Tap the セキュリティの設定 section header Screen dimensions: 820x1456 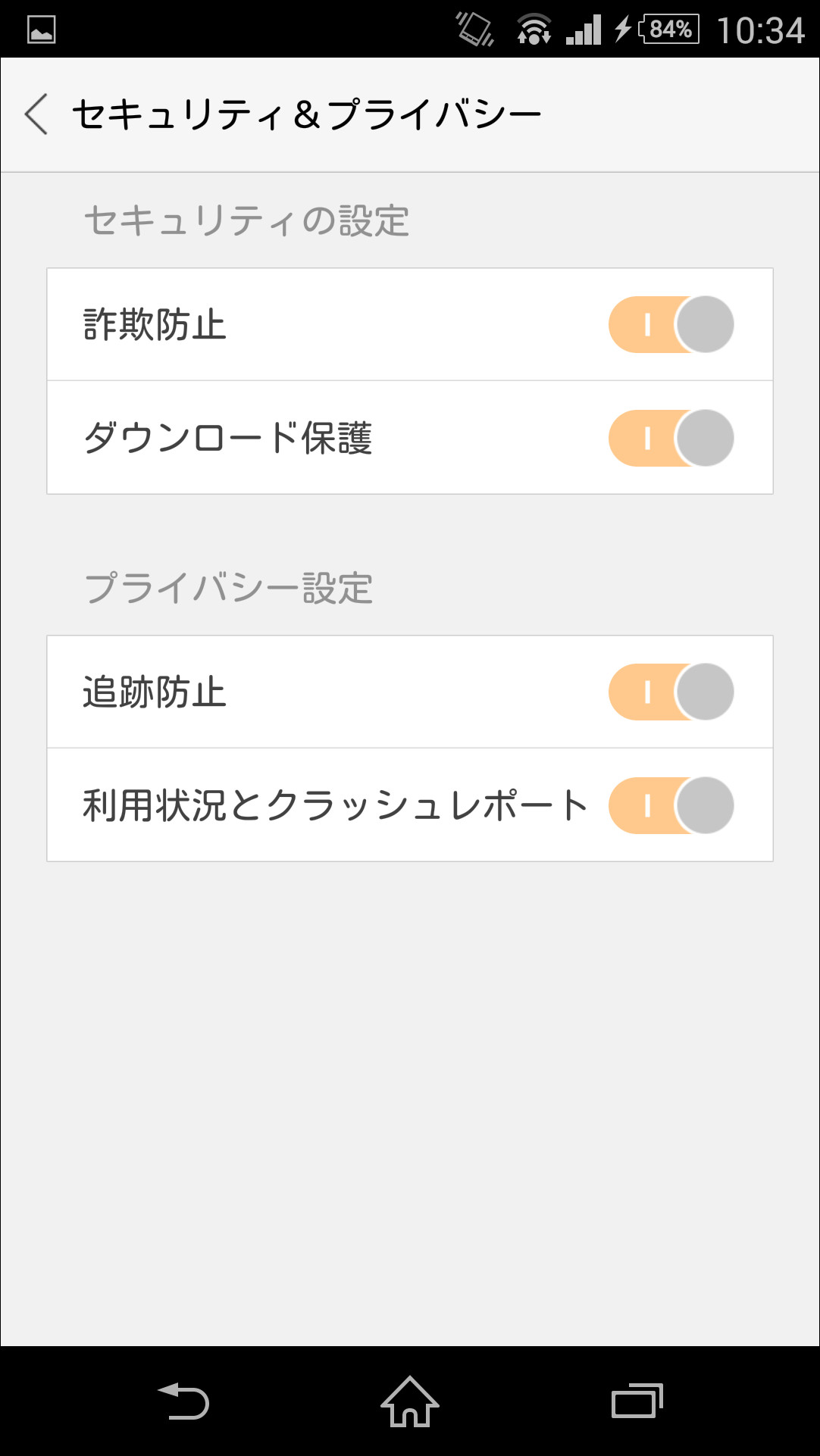pyautogui.click(x=246, y=218)
